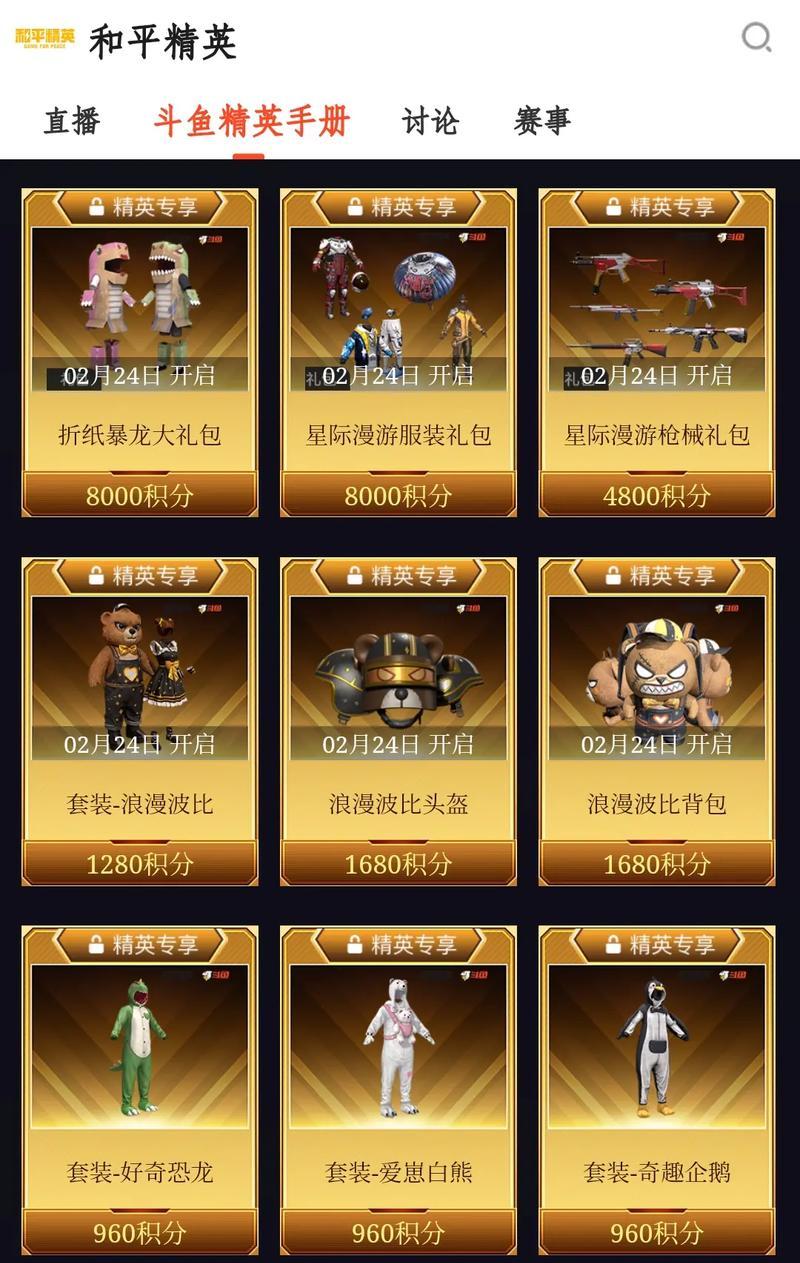Switch to the 直播 tab
The height and width of the screenshot is (1263, 800).
coord(72,121)
